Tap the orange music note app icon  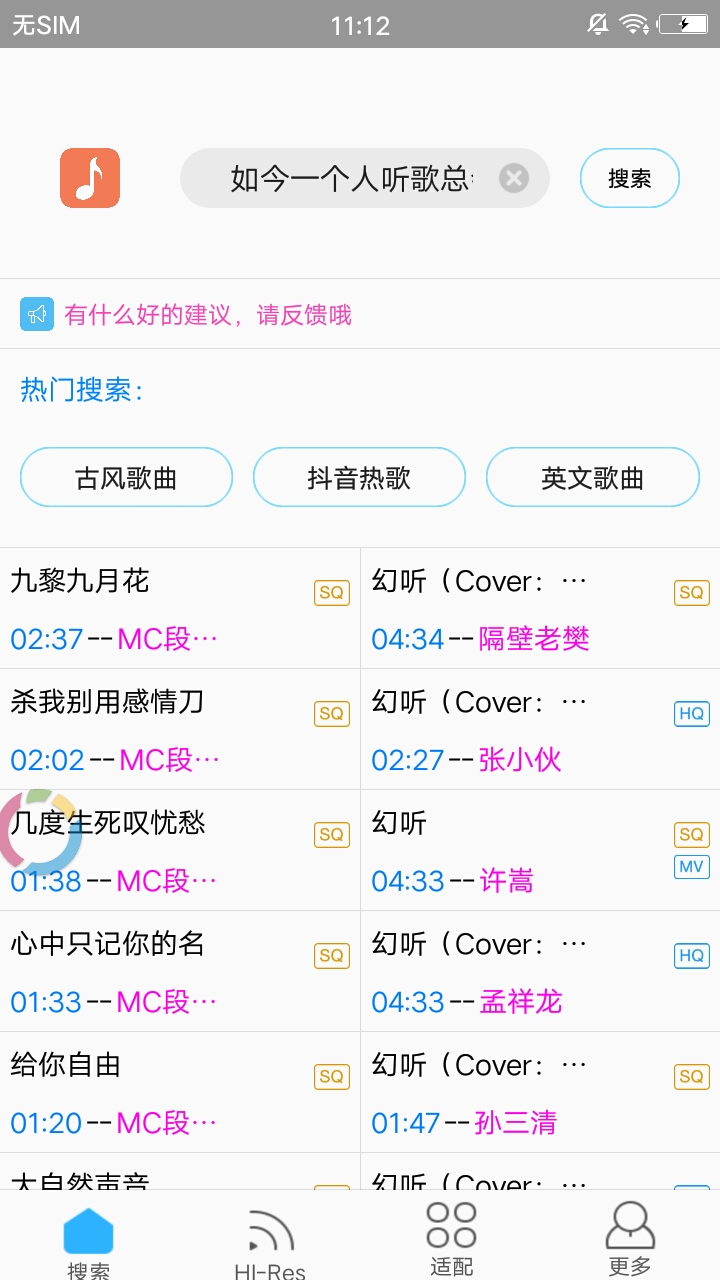(89, 177)
